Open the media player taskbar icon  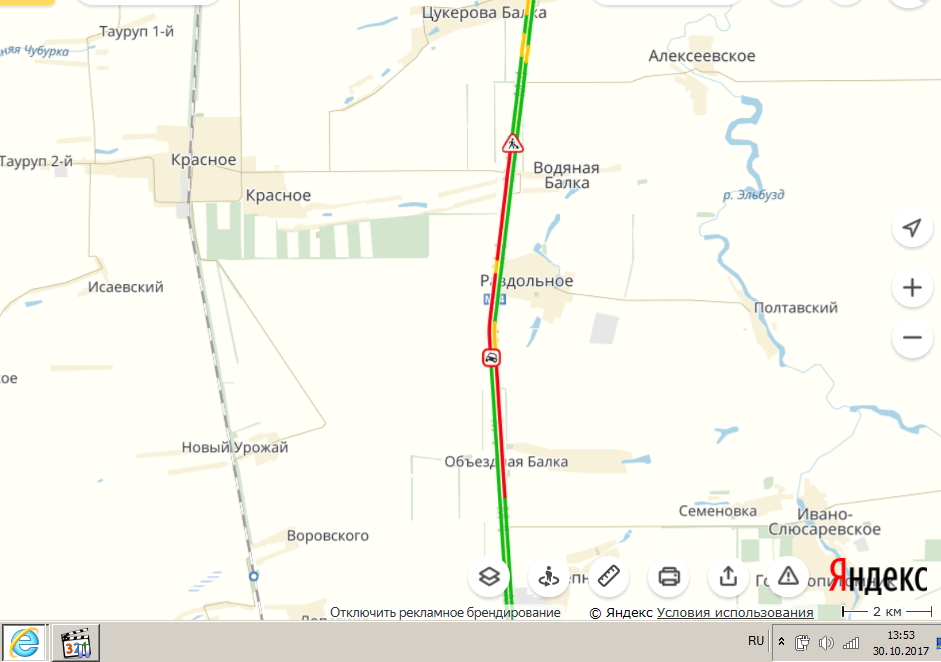76,642
